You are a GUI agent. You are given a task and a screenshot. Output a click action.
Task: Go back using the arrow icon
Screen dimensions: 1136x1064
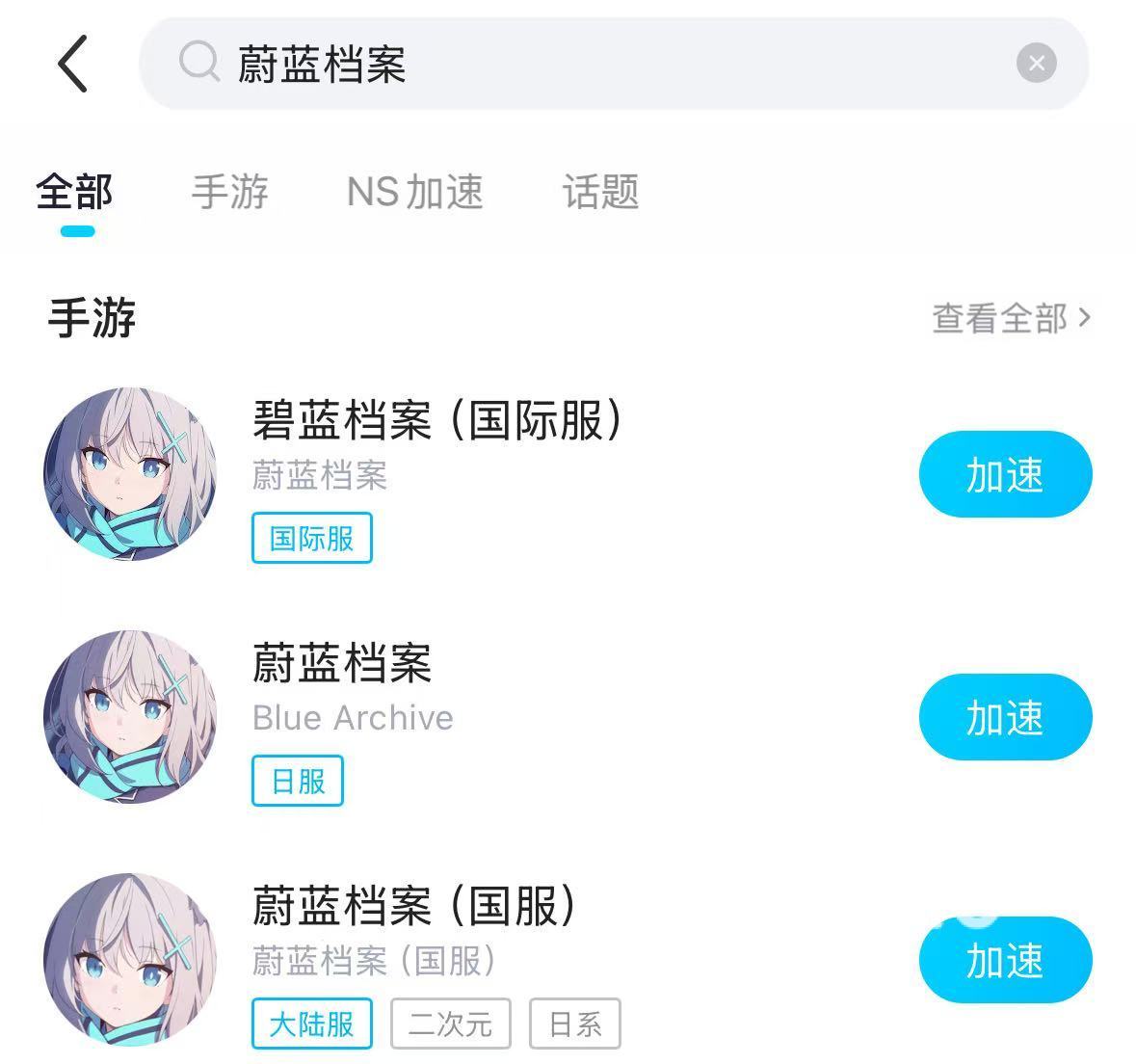(x=72, y=64)
